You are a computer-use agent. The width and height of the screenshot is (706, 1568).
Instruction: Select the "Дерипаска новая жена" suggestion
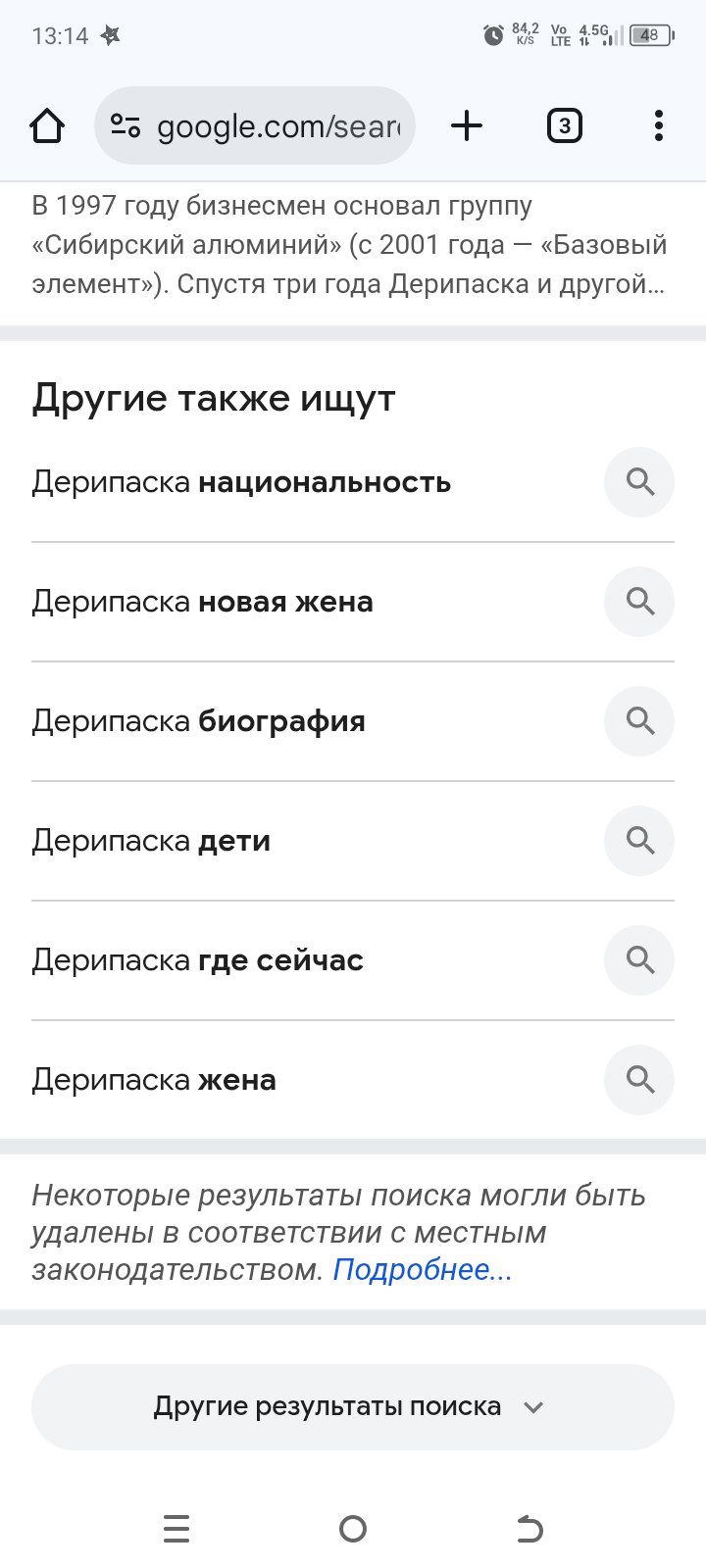coord(203,602)
